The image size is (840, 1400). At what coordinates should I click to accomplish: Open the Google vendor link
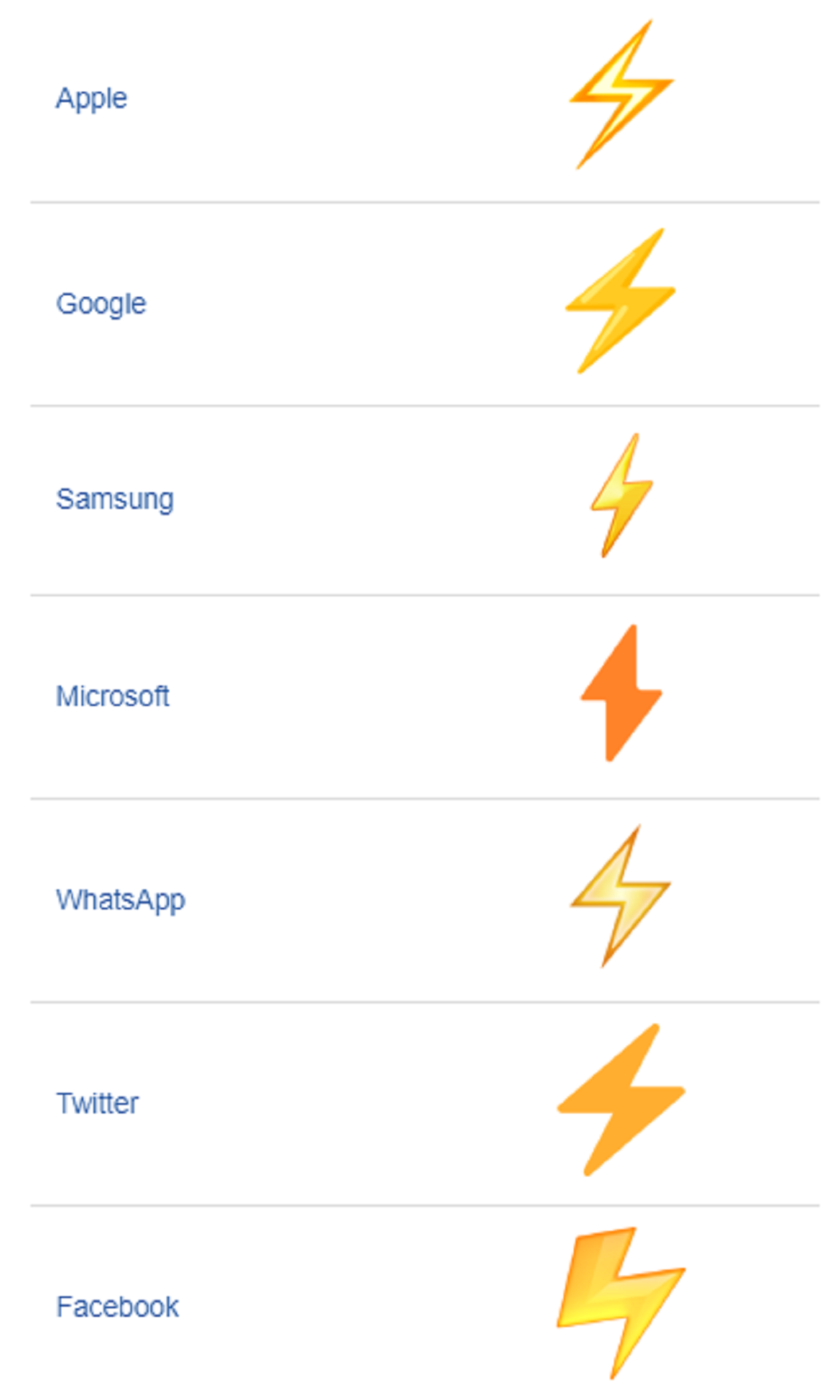tap(101, 303)
